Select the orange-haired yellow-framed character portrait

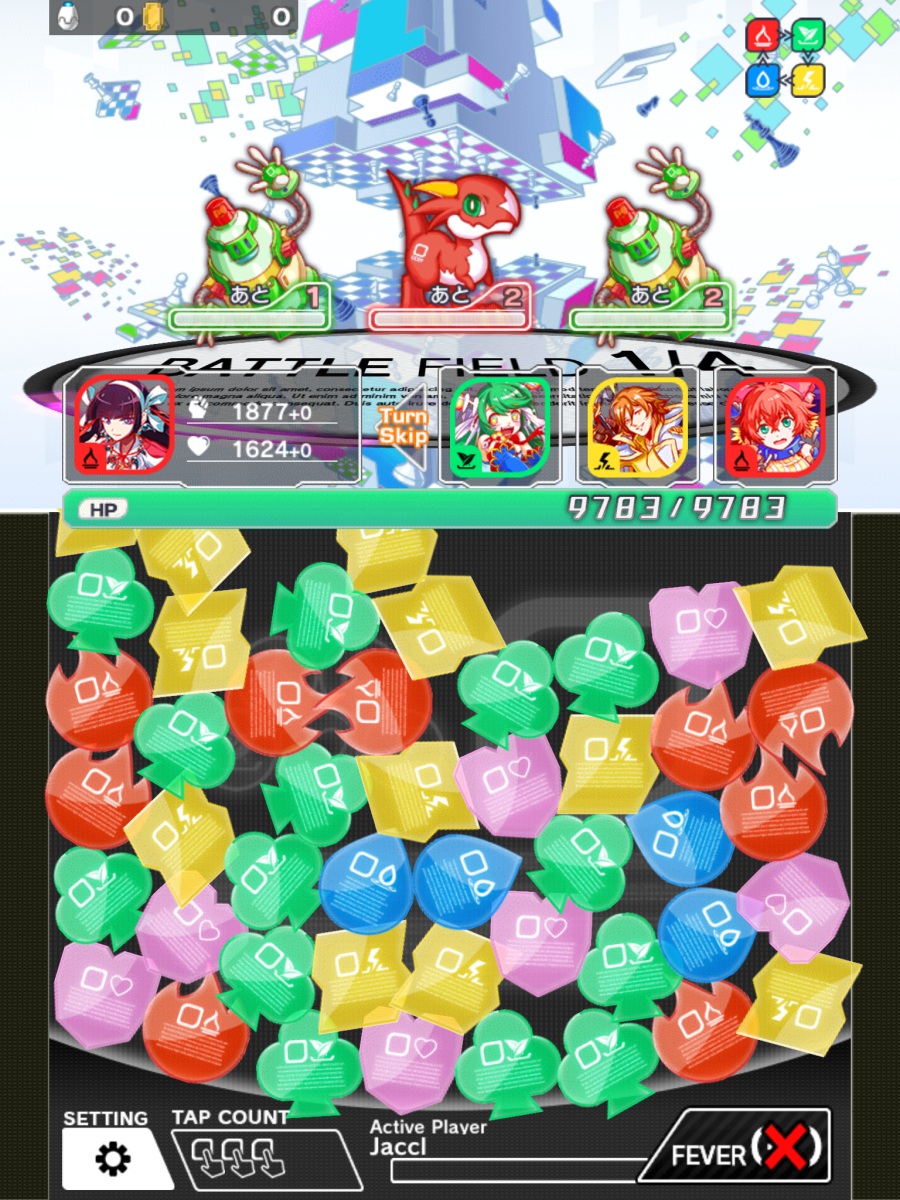pyautogui.click(x=637, y=425)
